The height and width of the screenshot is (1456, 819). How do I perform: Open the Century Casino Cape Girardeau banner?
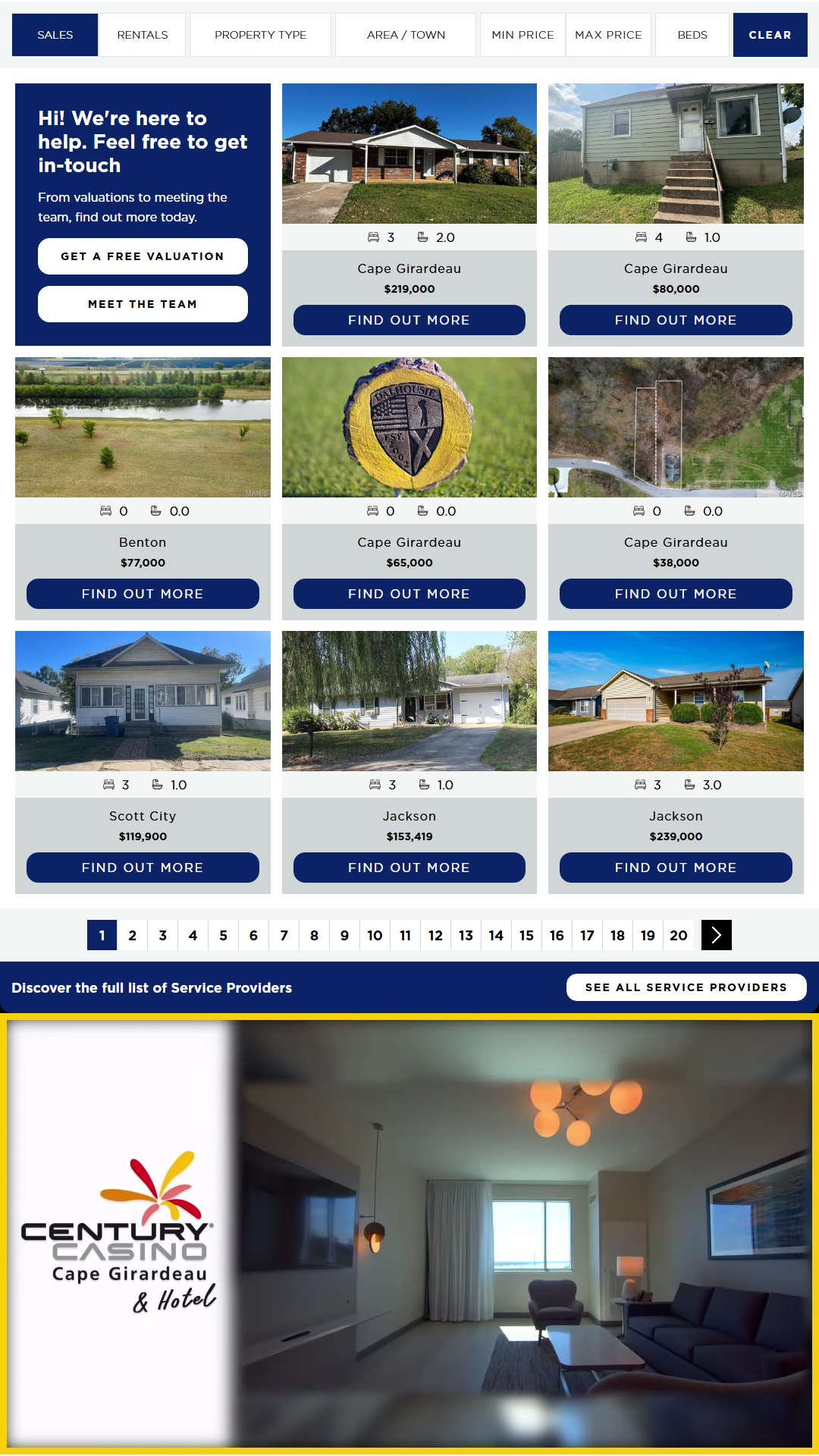tap(409, 1233)
